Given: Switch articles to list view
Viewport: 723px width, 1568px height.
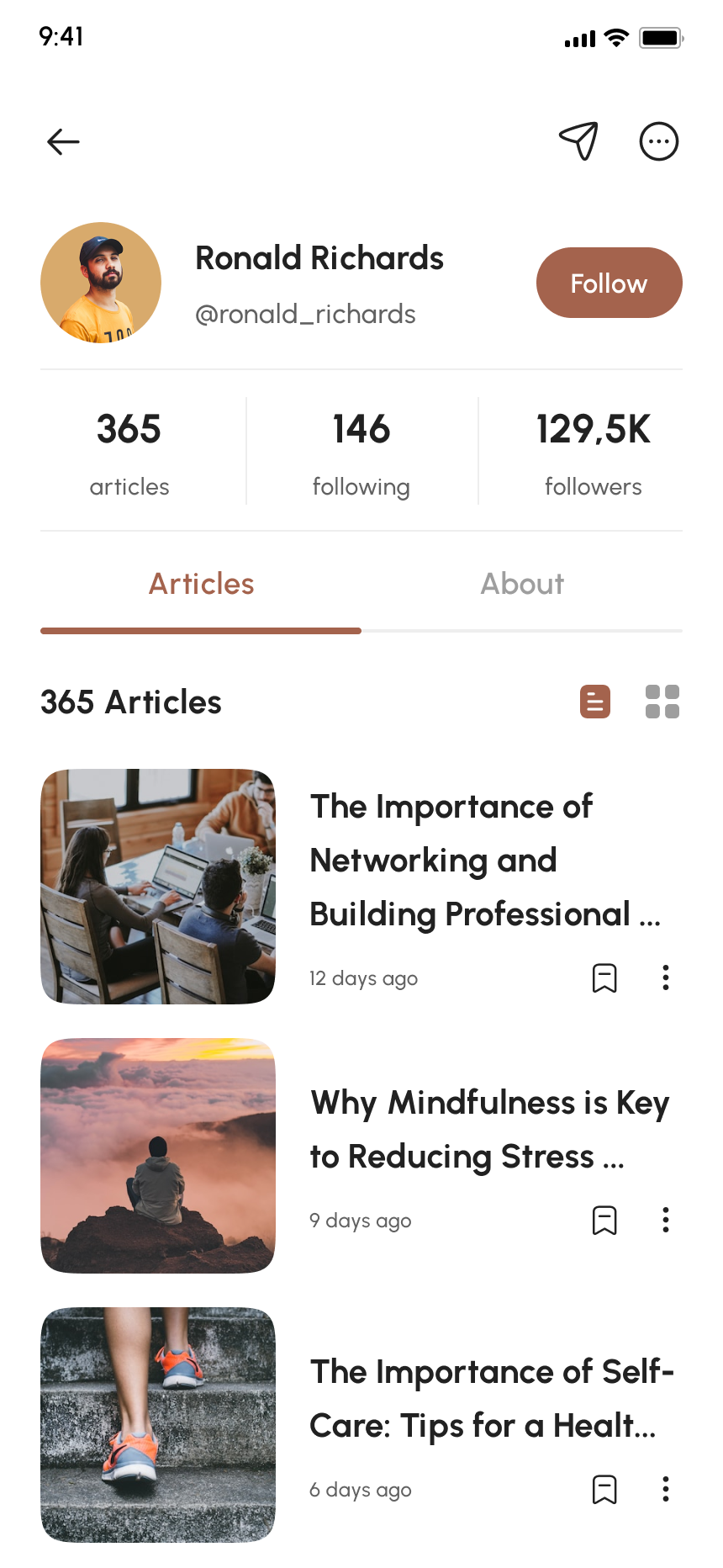Looking at the screenshot, I should point(595,702).
